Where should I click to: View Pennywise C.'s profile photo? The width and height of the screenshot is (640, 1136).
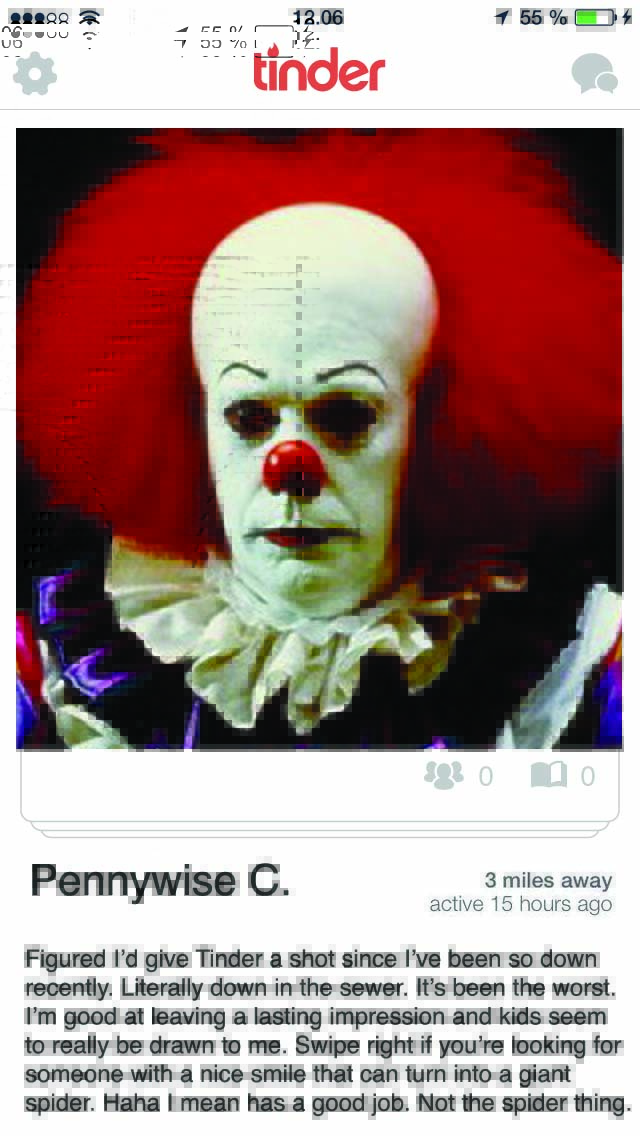coord(319,438)
